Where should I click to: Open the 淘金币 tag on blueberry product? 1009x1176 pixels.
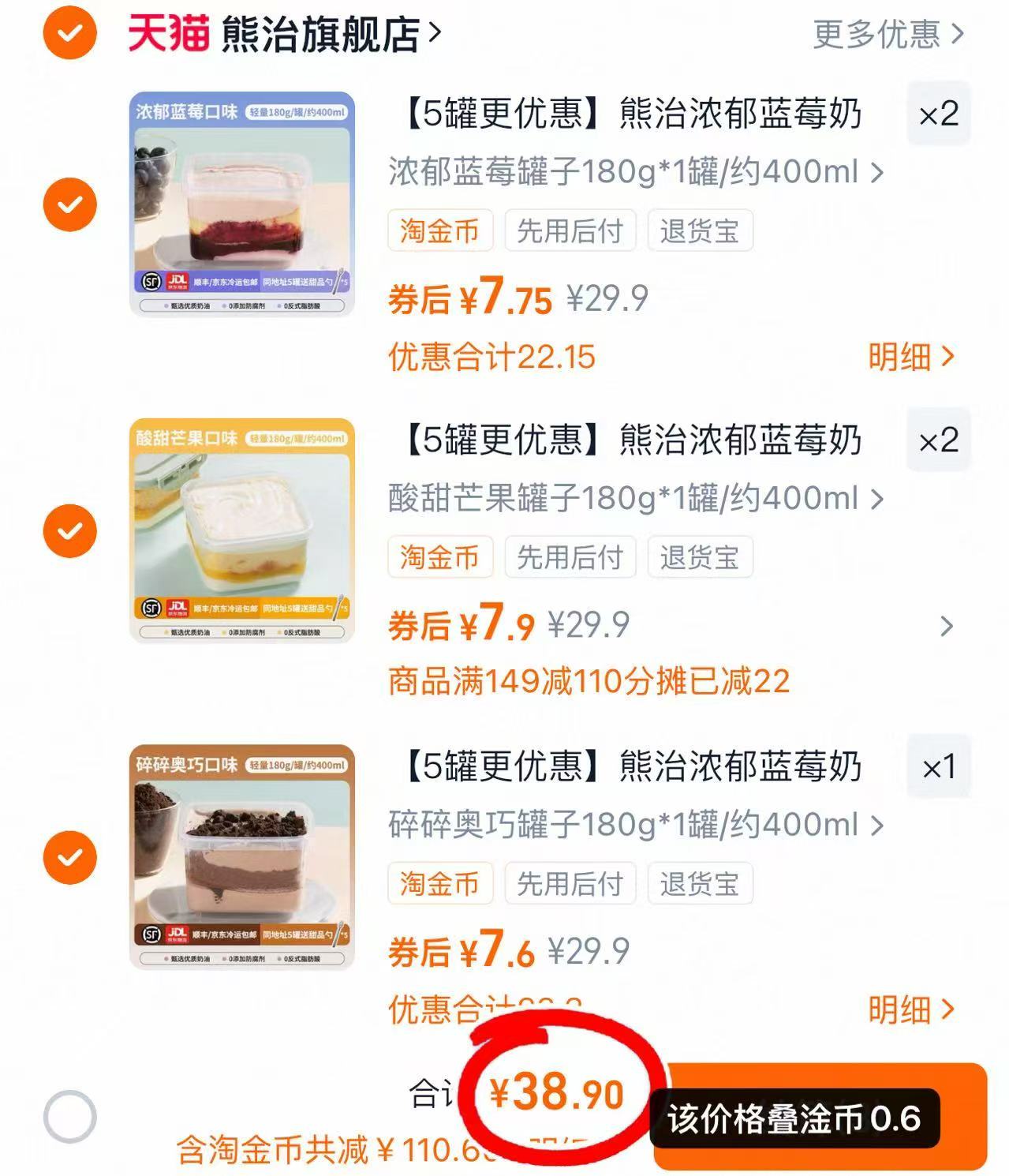click(440, 230)
